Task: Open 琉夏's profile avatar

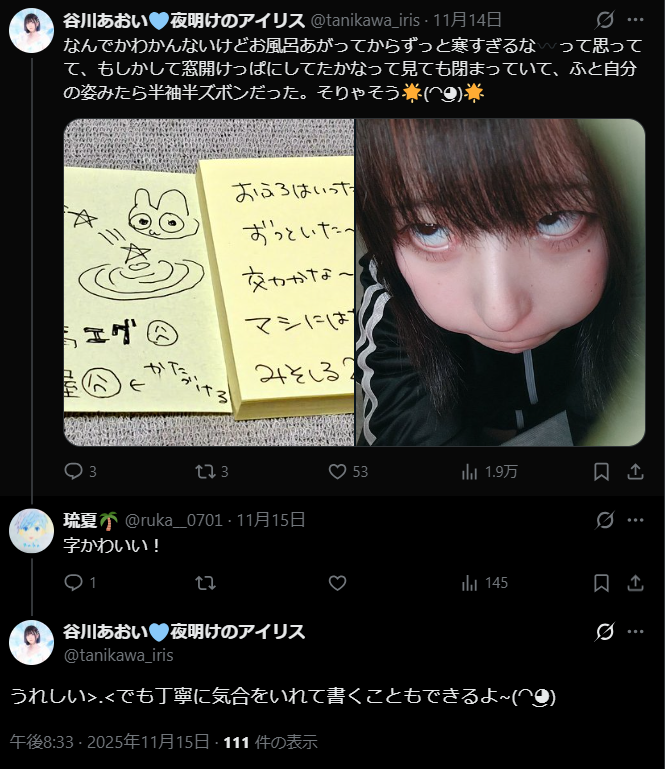Action: 31,531
